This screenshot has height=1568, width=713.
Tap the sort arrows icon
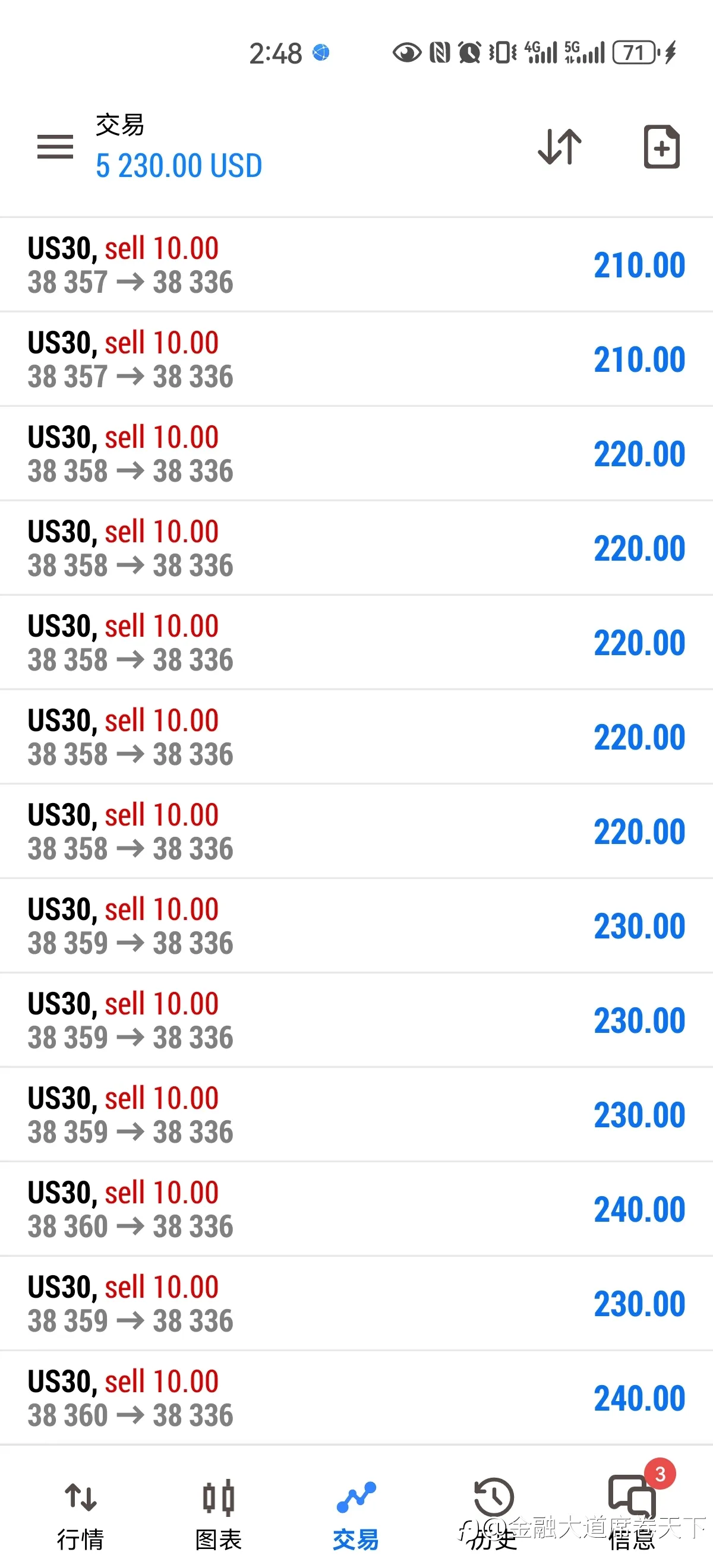(560, 147)
